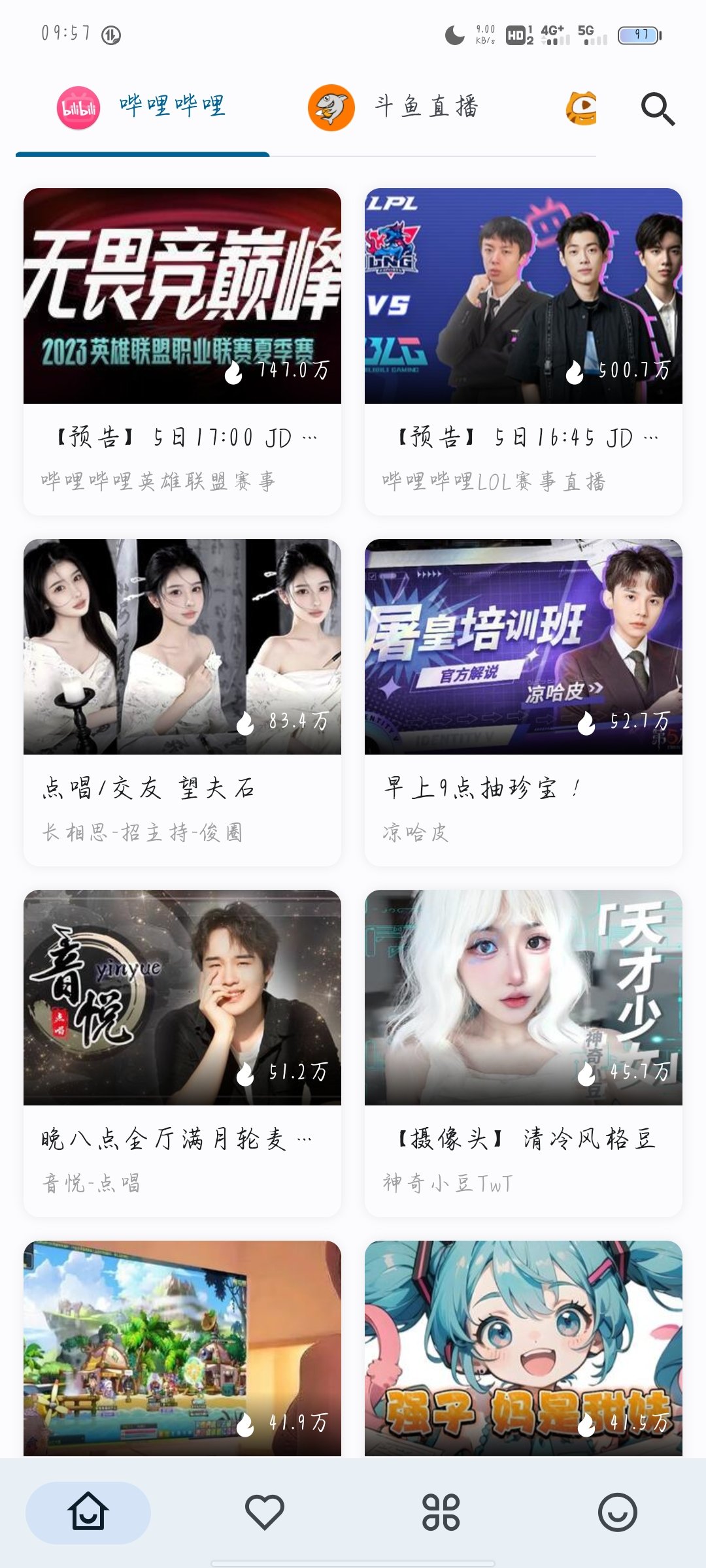Screen dimensions: 706x1568
Task: Open the 哔哩哔哩LOL赛事直播 stream card
Action: 524,351
